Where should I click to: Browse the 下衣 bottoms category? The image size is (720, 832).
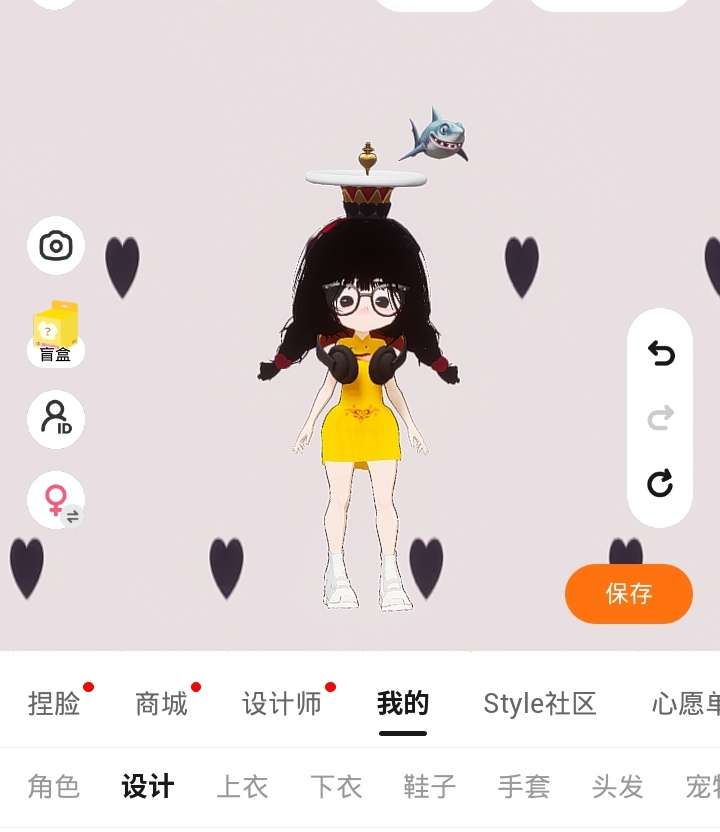[x=336, y=787]
